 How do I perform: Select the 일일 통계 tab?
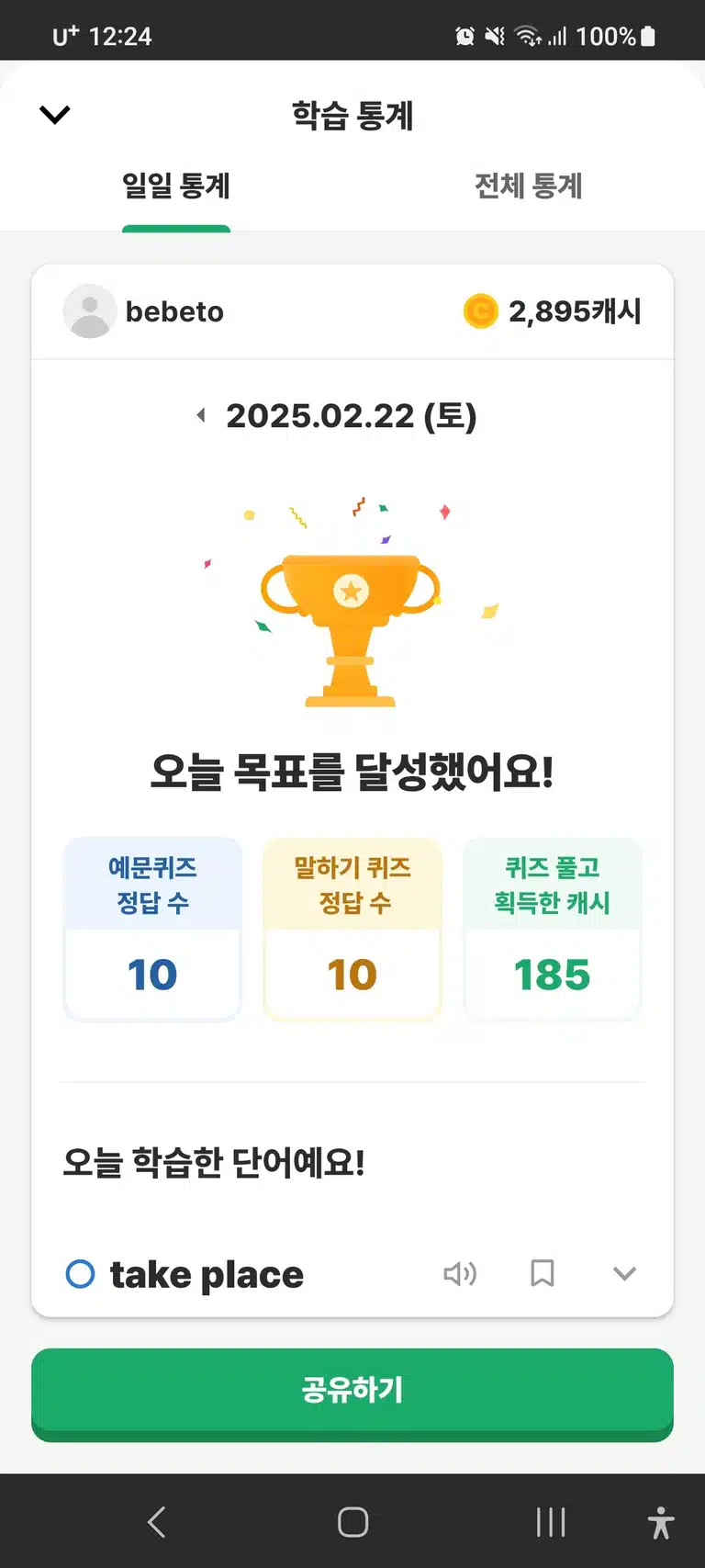pyautogui.click(x=176, y=186)
